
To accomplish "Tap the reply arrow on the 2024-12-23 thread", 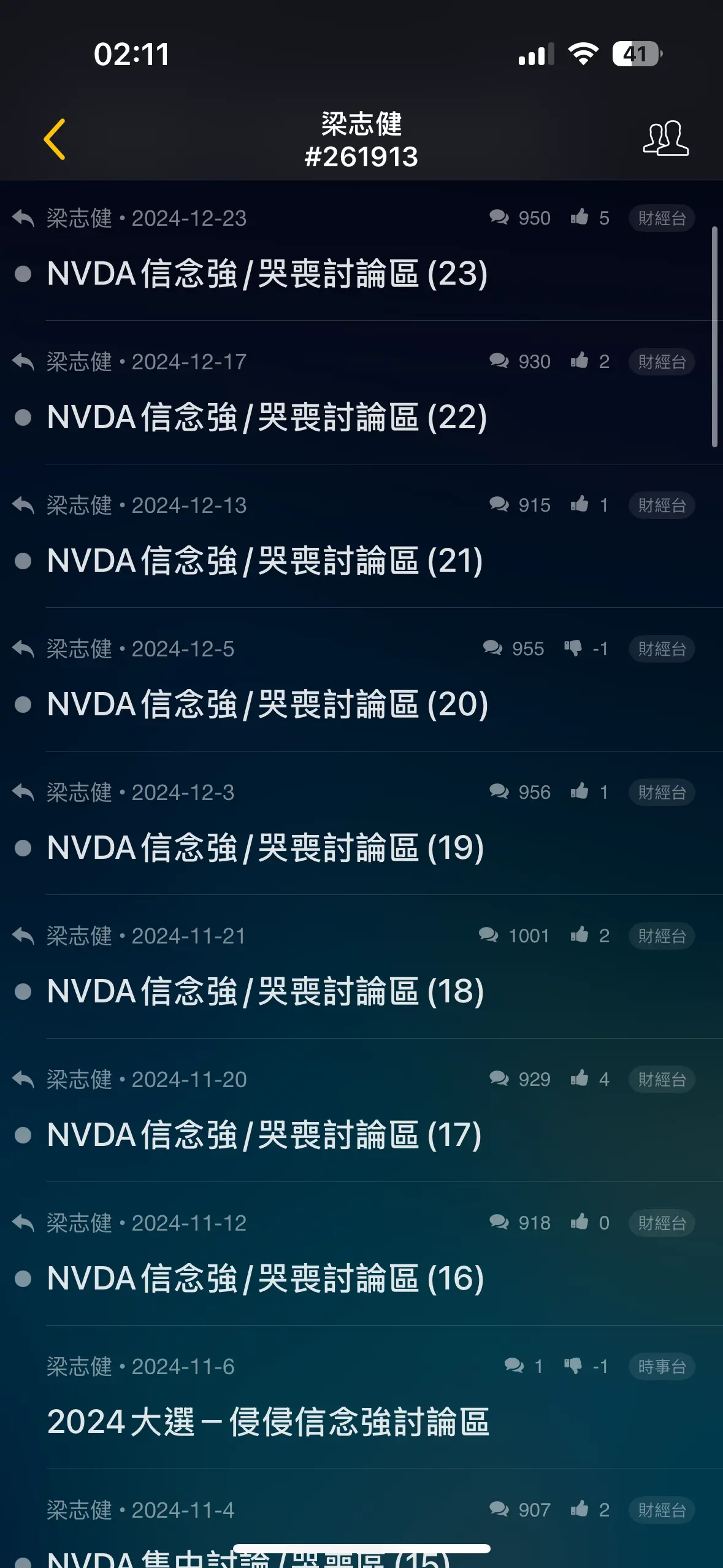I will point(21,216).
